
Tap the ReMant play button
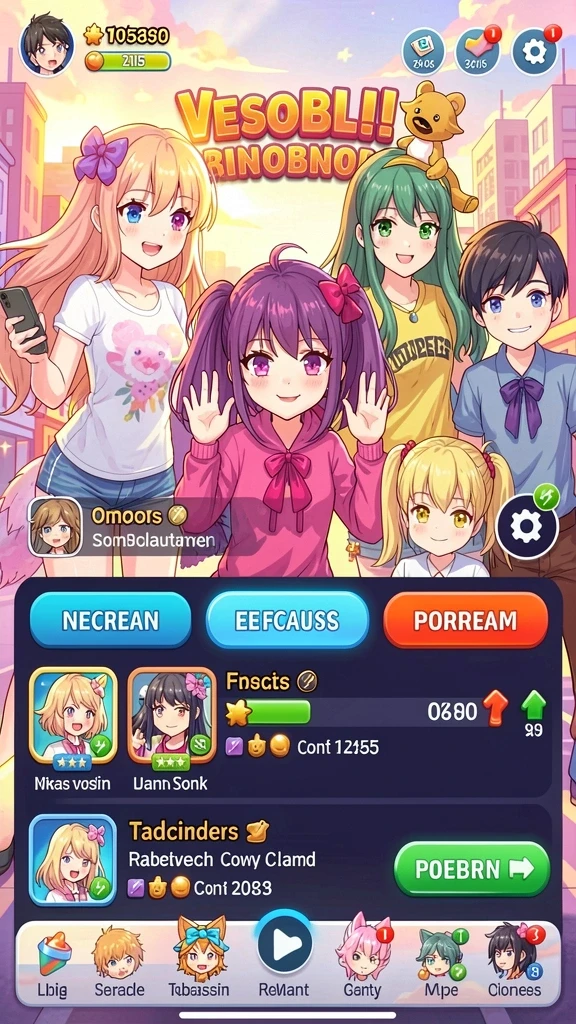point(283,946)
